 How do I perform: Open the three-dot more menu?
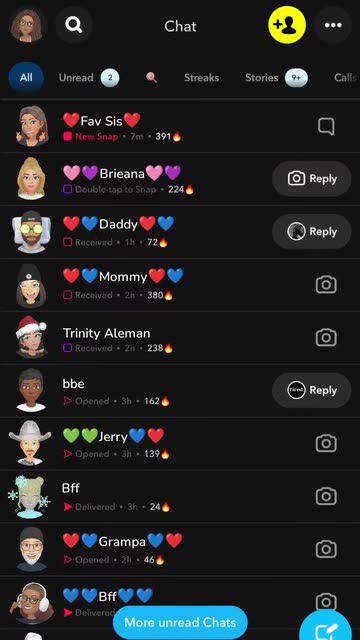click(333, 25)
